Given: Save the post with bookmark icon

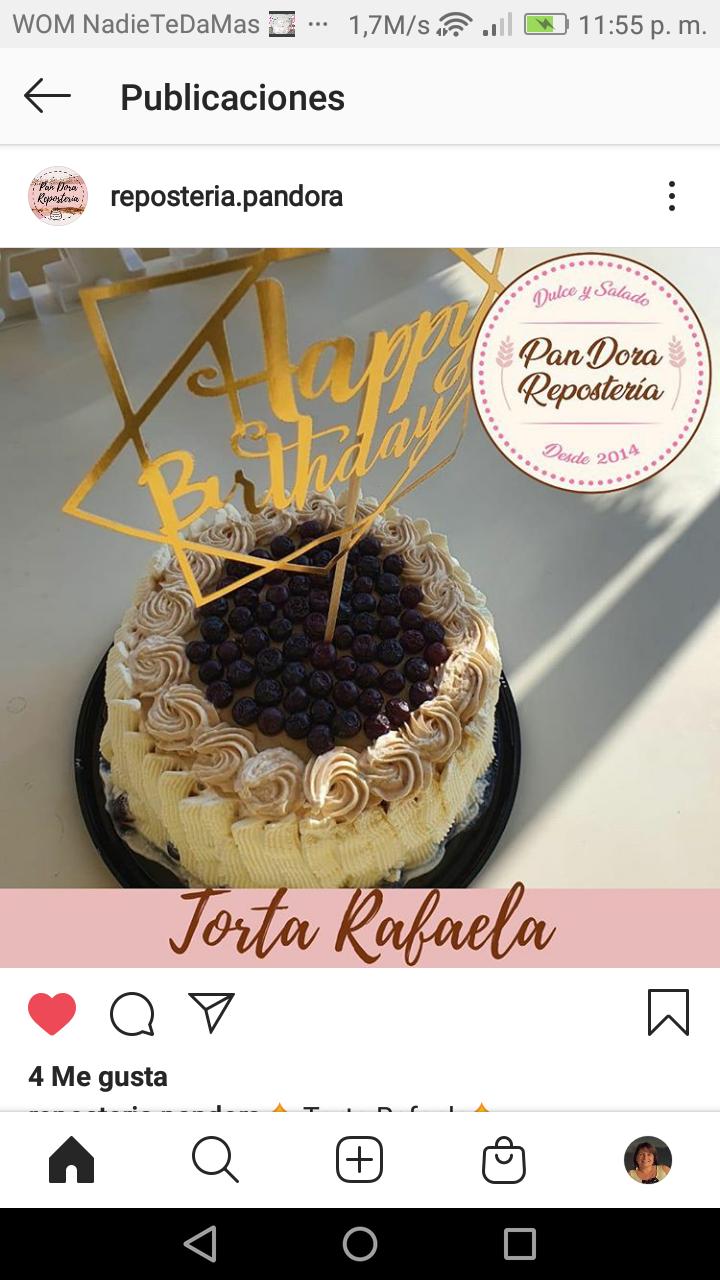Looking at the screenshot, I should [x=668, y=1013].
